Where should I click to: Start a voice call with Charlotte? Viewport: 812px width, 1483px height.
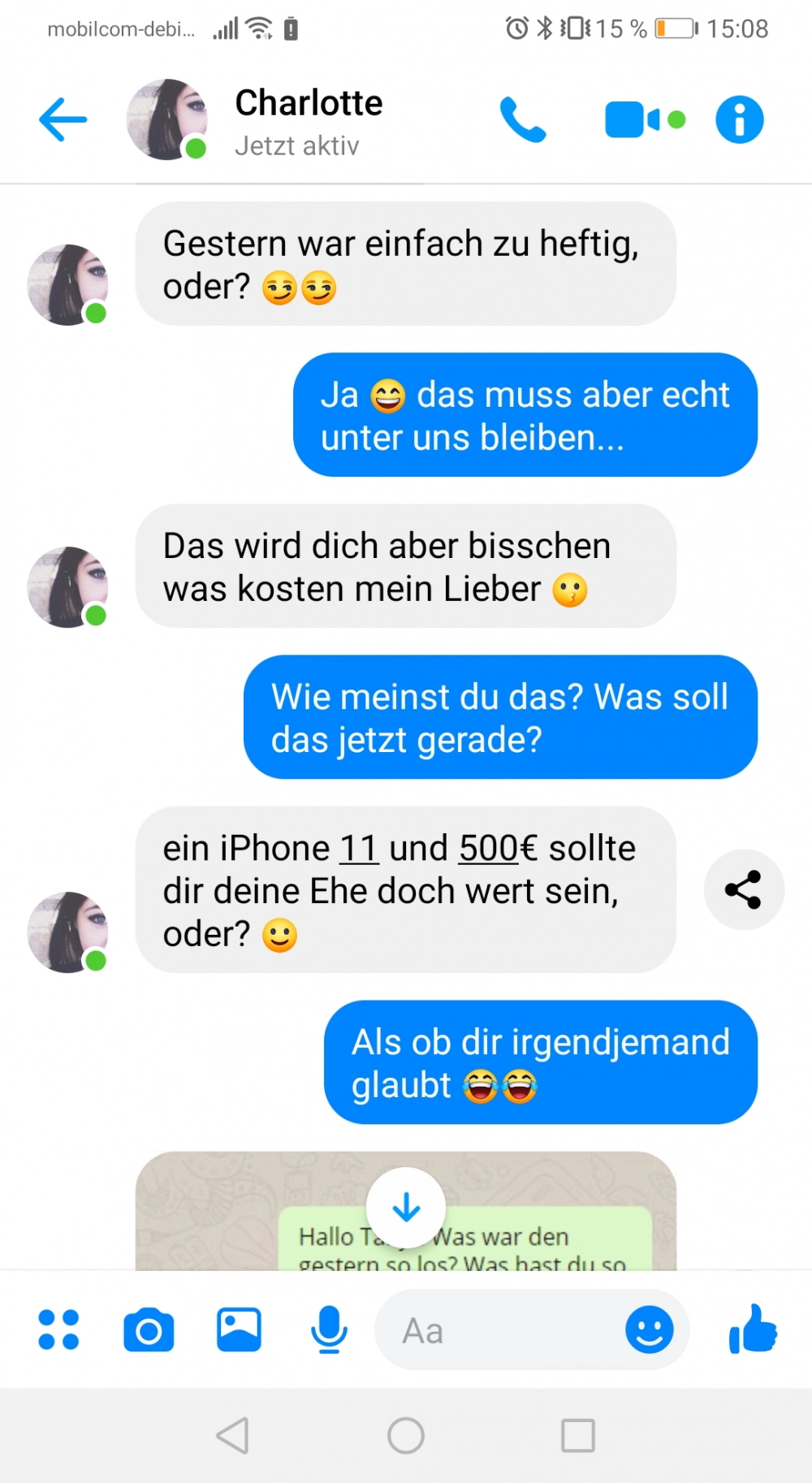point(522,119)
